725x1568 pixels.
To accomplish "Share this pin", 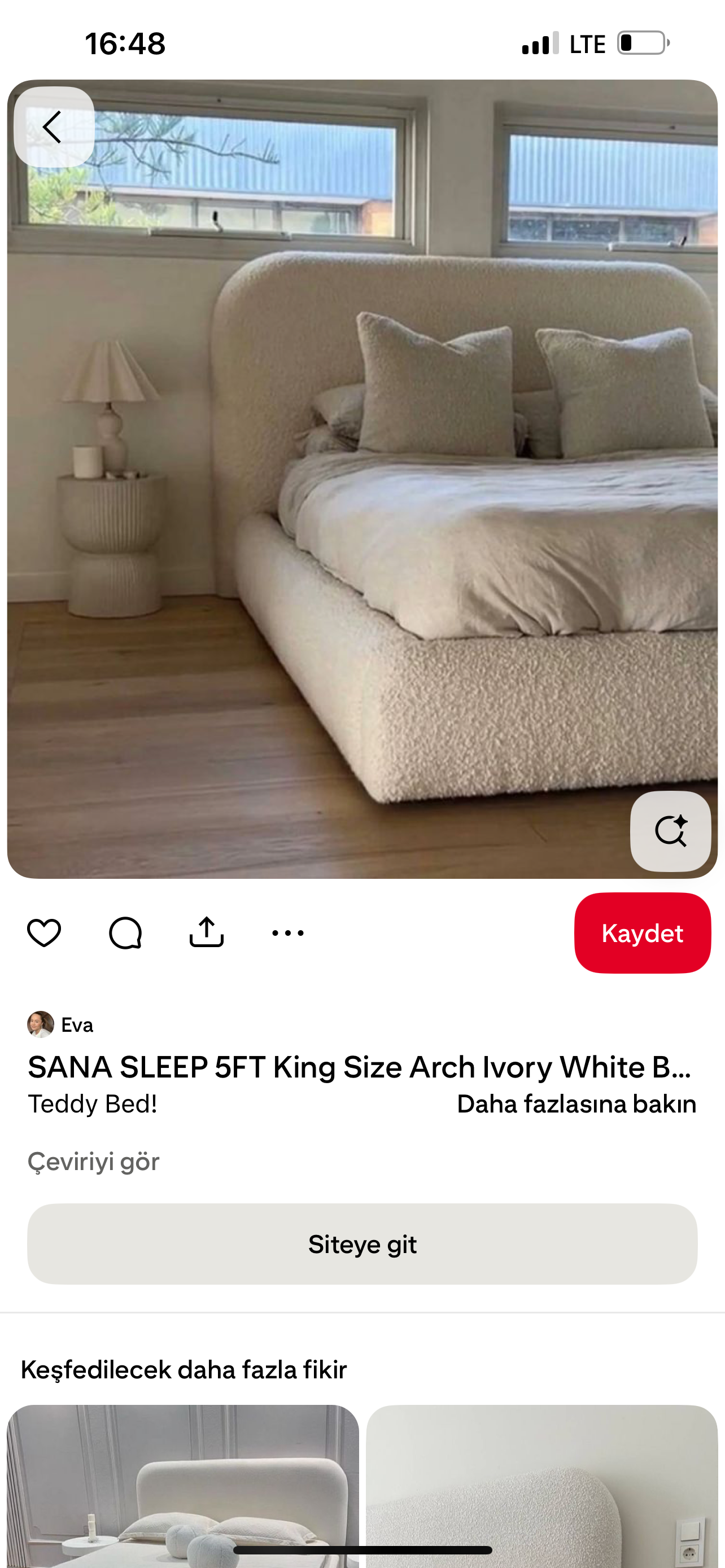I will [206, 932].
